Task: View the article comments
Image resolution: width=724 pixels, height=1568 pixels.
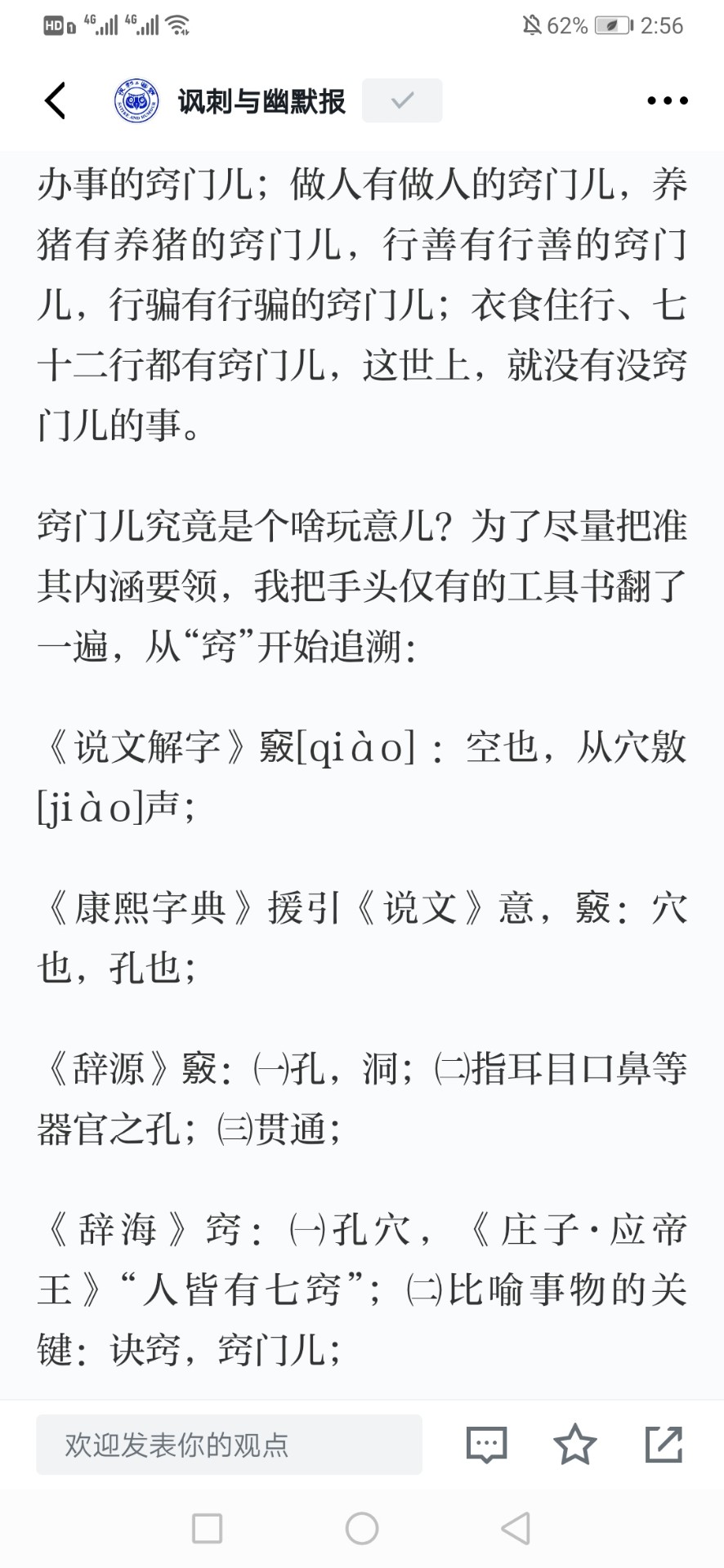Action: point(486,1445)
